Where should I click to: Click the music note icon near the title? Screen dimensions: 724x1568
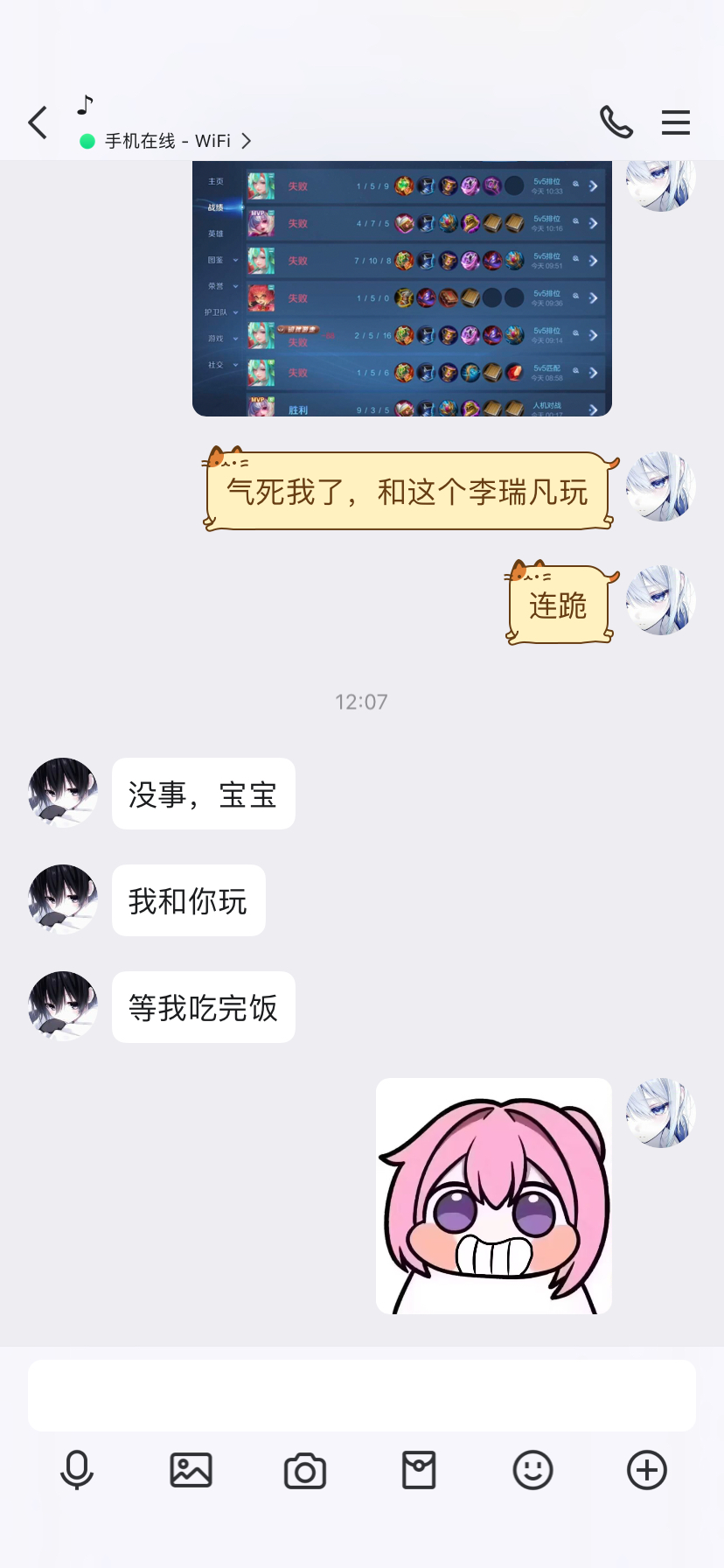tap(84, 107)
